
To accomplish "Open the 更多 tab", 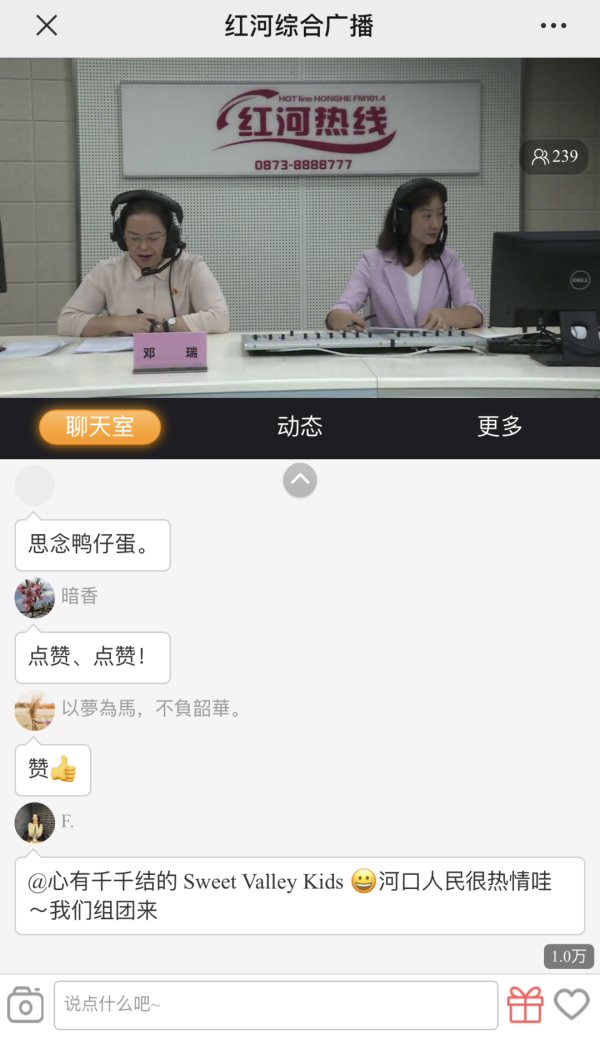I will [500, 427].
